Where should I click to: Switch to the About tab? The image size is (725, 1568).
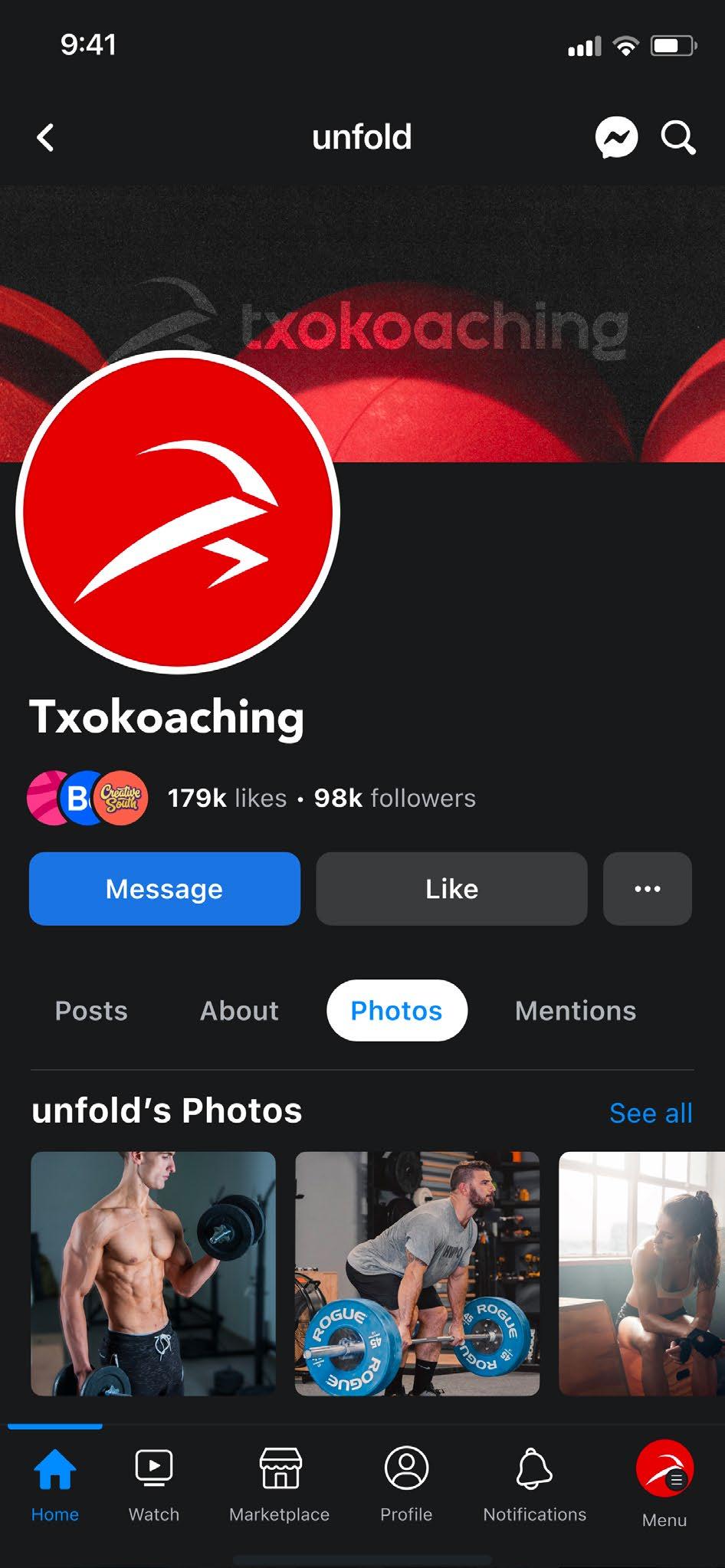[239, 1011]
